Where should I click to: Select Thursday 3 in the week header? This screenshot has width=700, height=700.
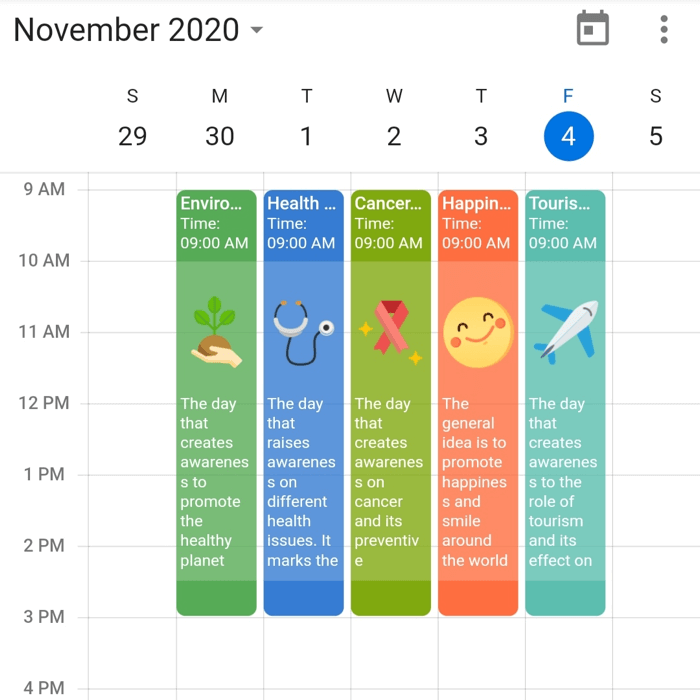[481, 136]
